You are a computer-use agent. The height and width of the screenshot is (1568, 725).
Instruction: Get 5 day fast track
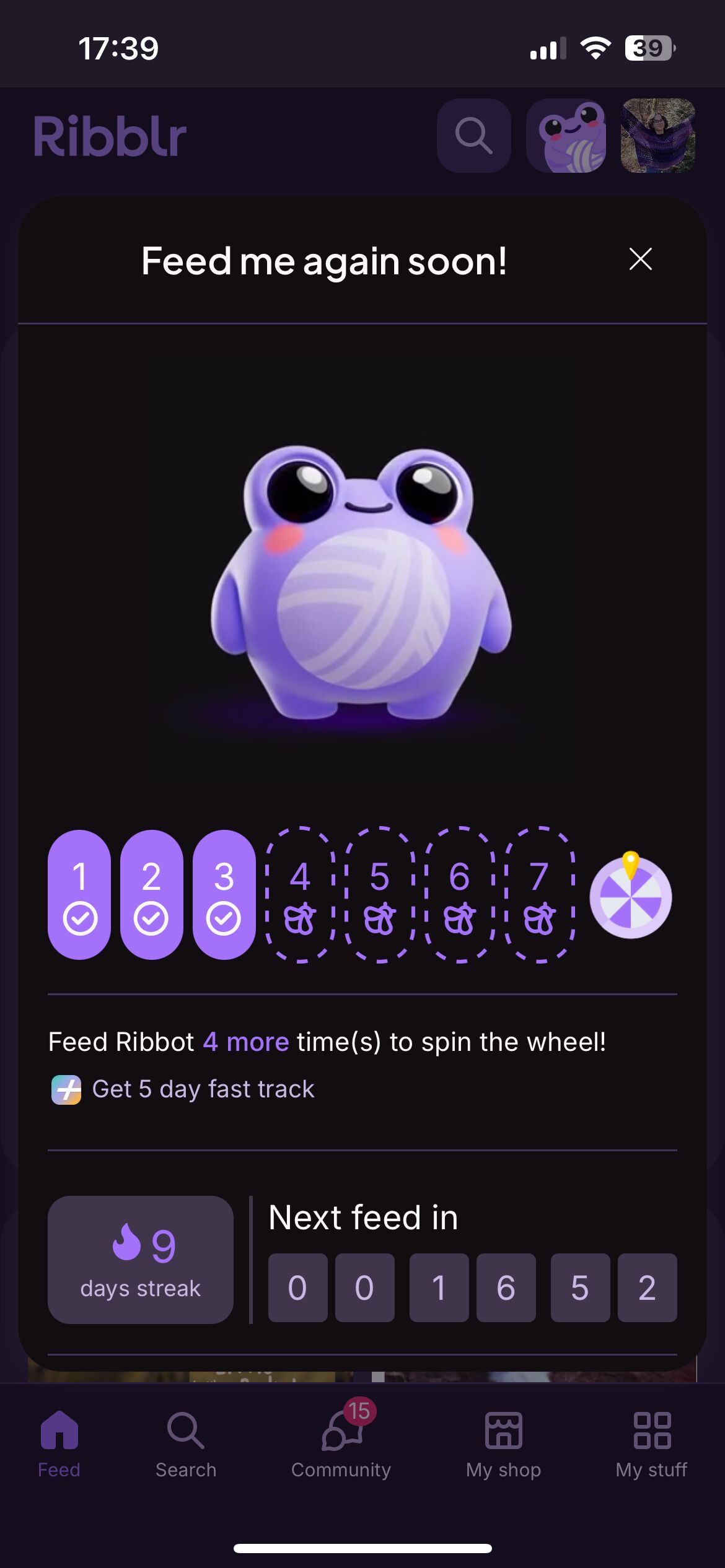tap(183, 1089)
